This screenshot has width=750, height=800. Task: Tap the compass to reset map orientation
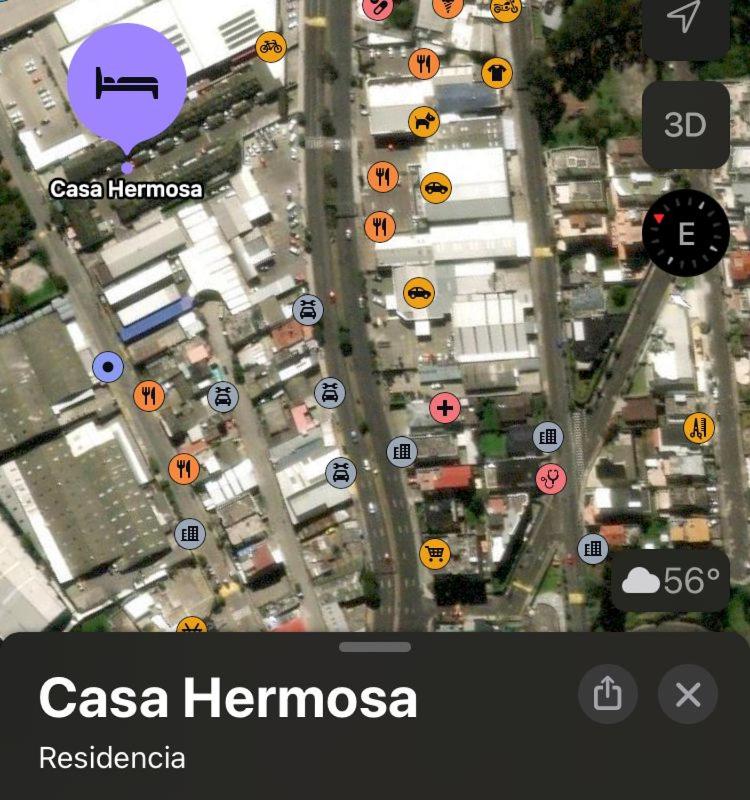686,233
